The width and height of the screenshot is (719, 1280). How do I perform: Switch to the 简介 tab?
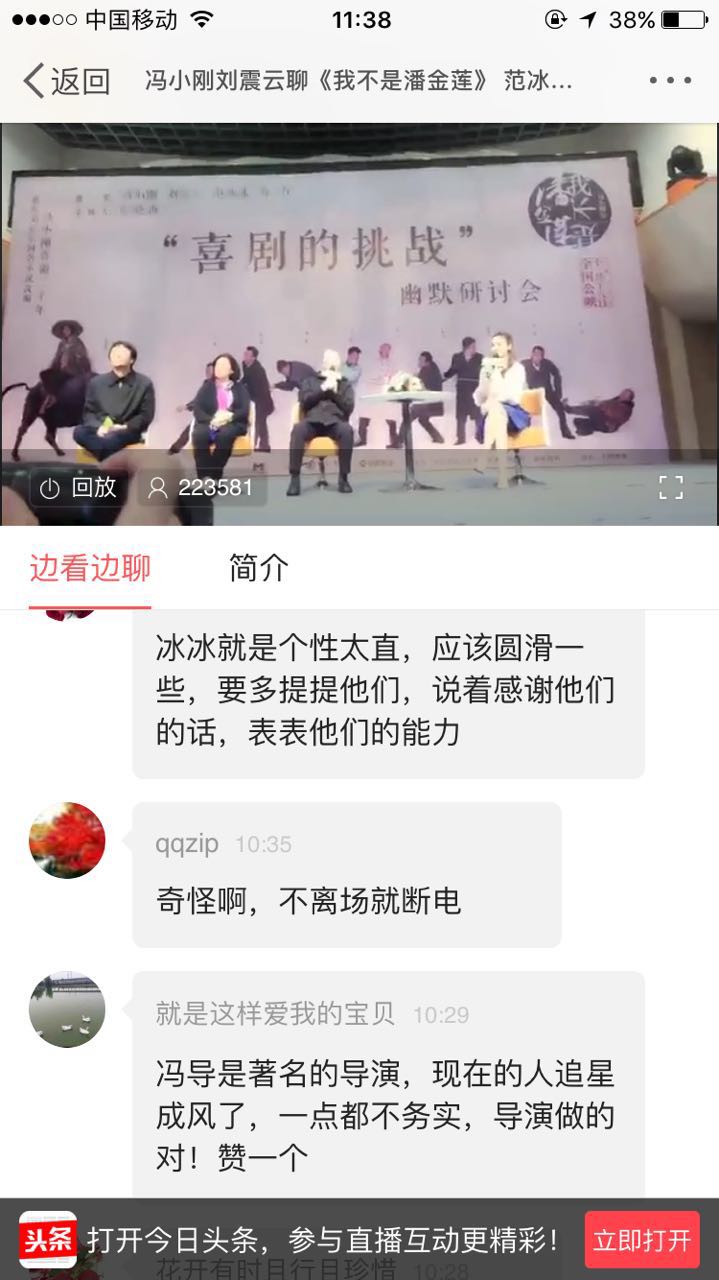tap(258, 568)
